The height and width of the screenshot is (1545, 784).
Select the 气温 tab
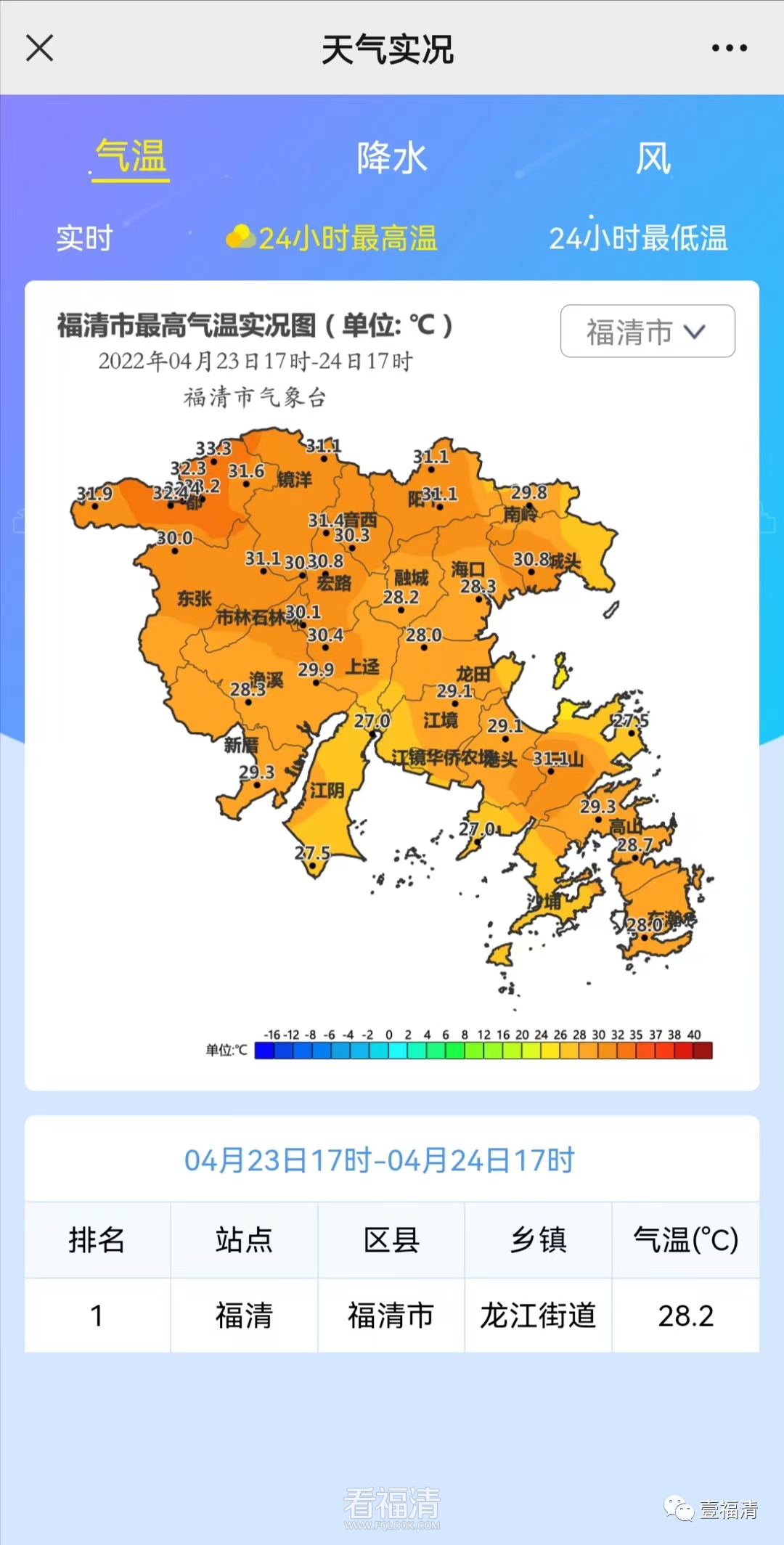(131, 158)
